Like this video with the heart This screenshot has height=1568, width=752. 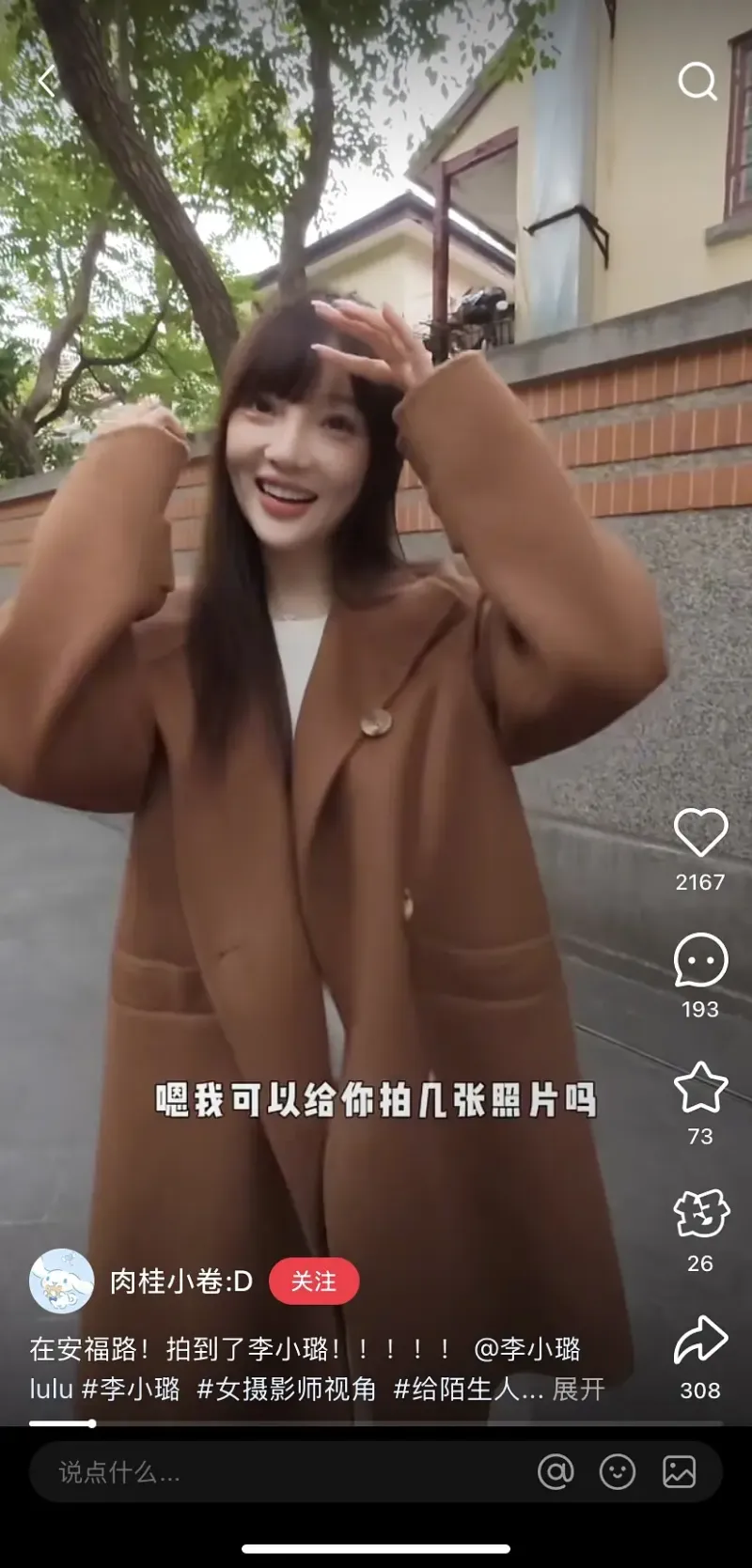pyautogui.click(x=700, y=832)
